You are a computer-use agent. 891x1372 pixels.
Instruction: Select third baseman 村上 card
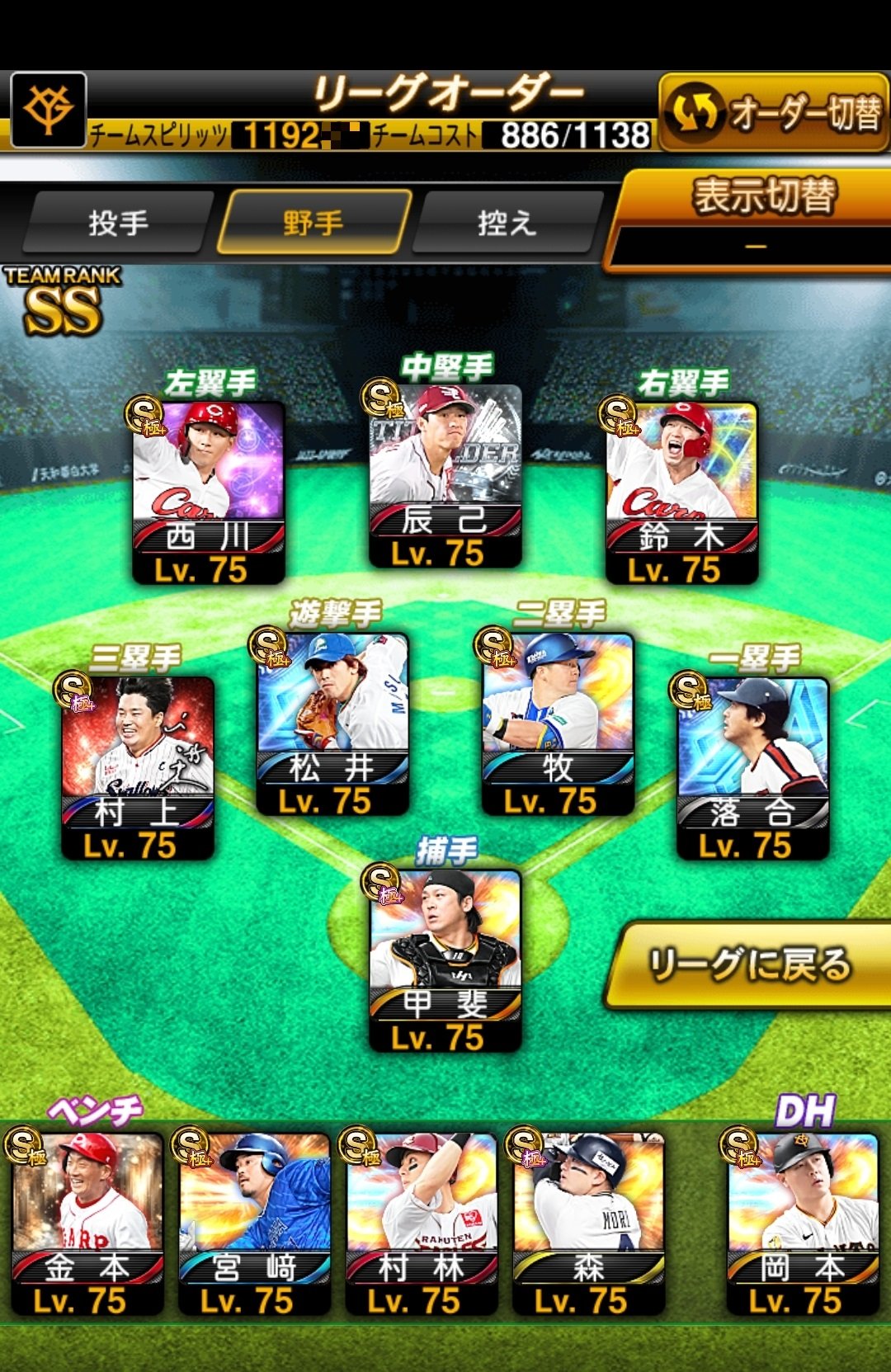(x=138, y=768)
